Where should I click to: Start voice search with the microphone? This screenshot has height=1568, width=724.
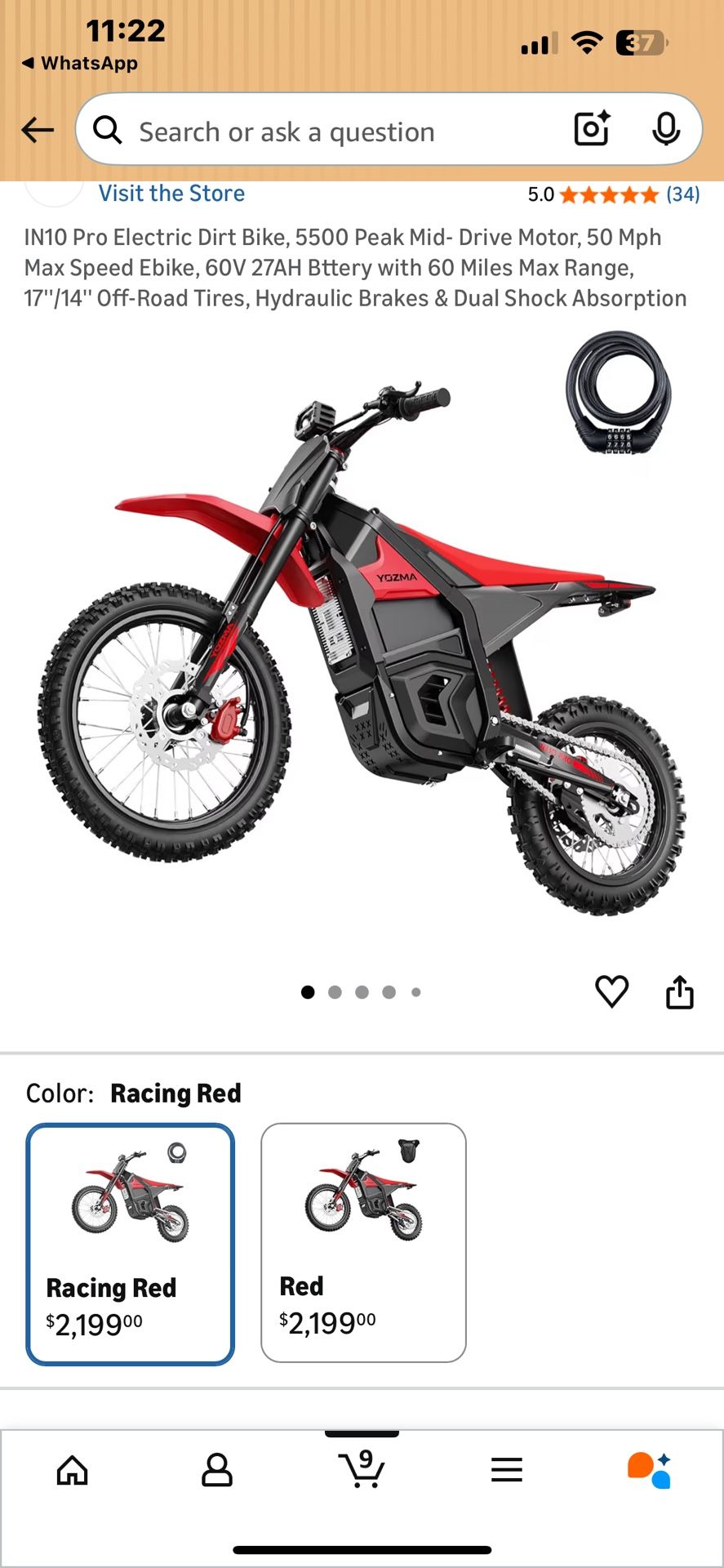[666, 129]
